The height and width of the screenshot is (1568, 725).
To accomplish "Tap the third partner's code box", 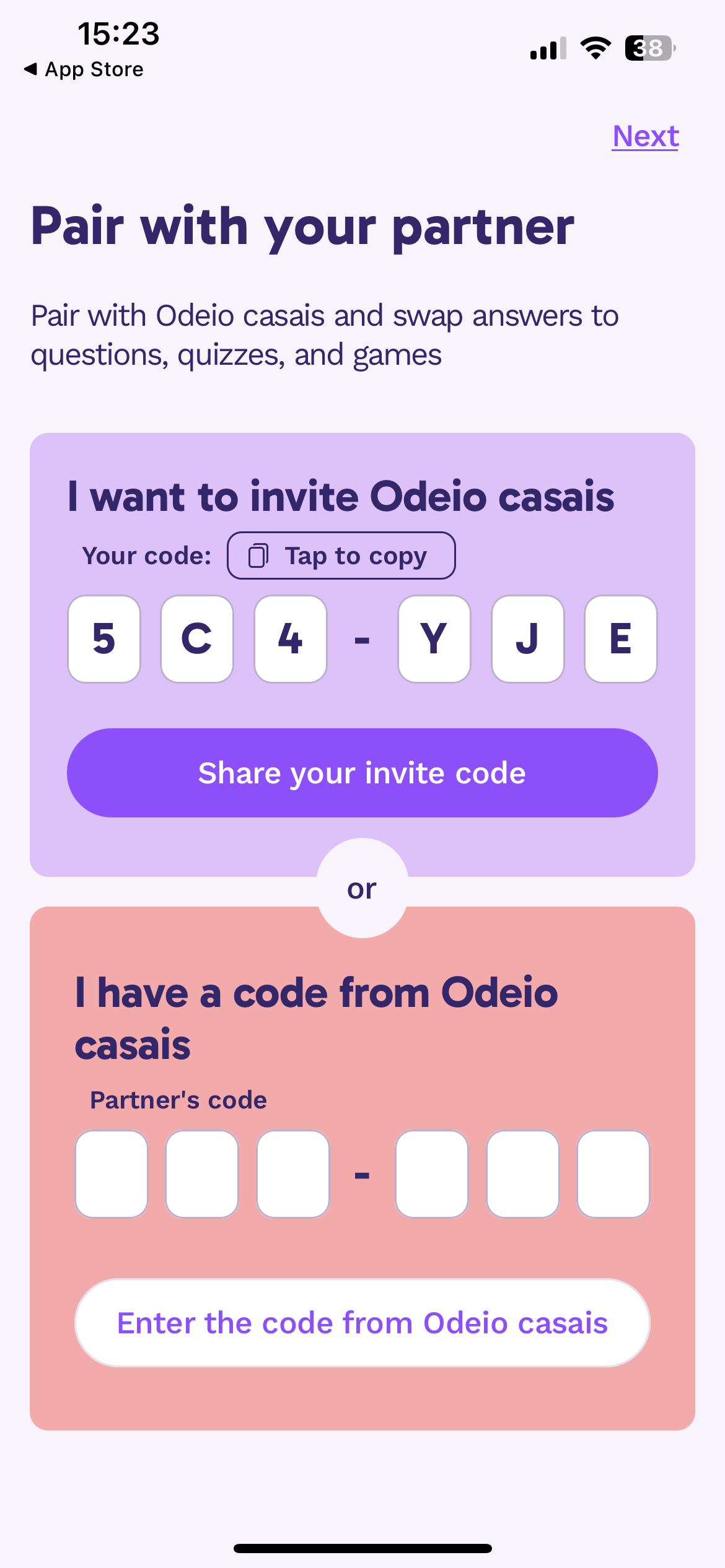I will pos(292,1174).
